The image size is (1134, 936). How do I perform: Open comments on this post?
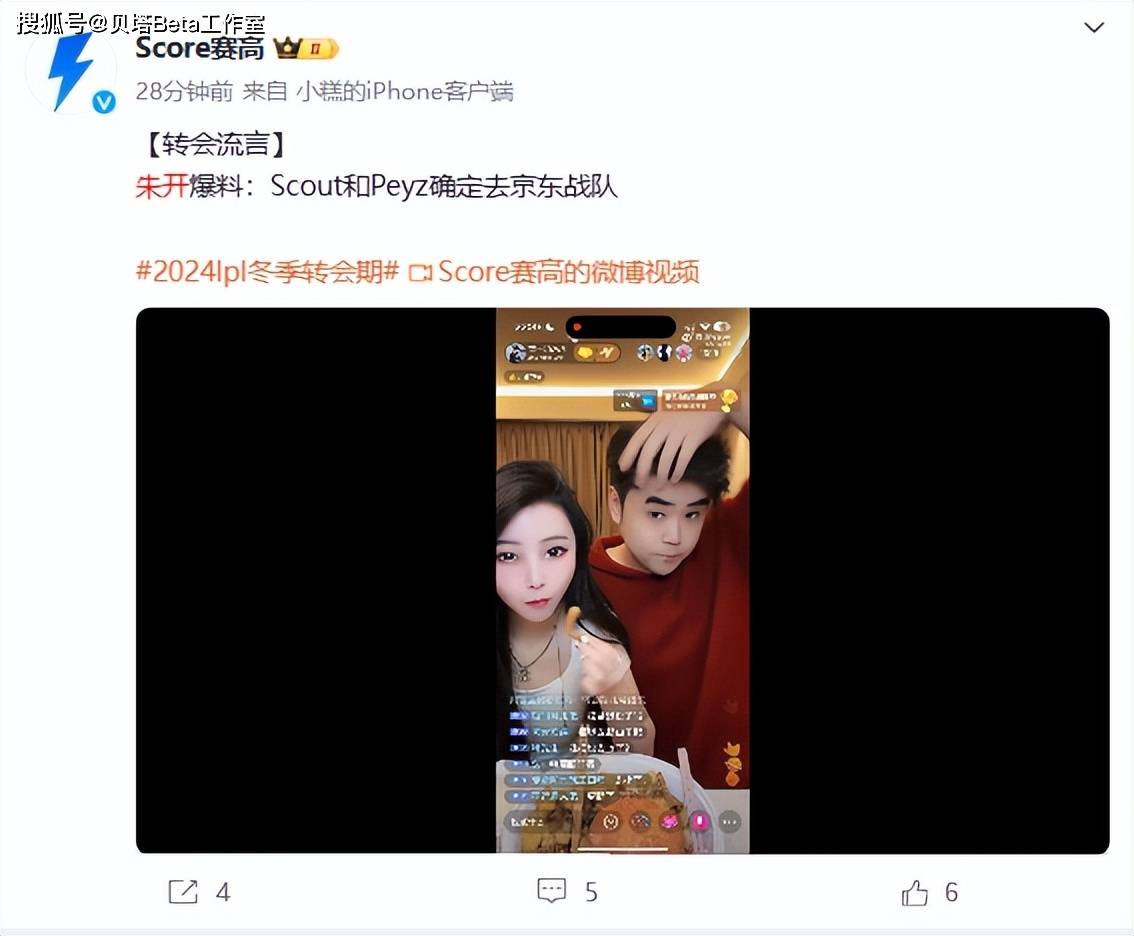(566, 891)
